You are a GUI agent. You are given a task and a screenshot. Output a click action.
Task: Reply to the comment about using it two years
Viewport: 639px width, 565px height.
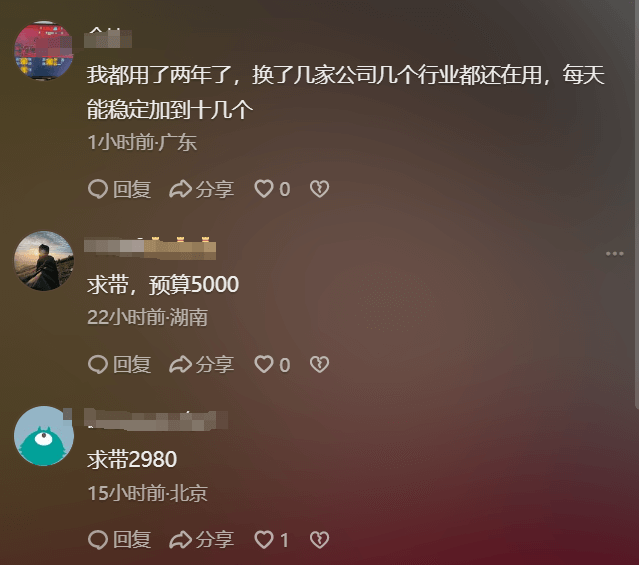click(x=119, y=189)
